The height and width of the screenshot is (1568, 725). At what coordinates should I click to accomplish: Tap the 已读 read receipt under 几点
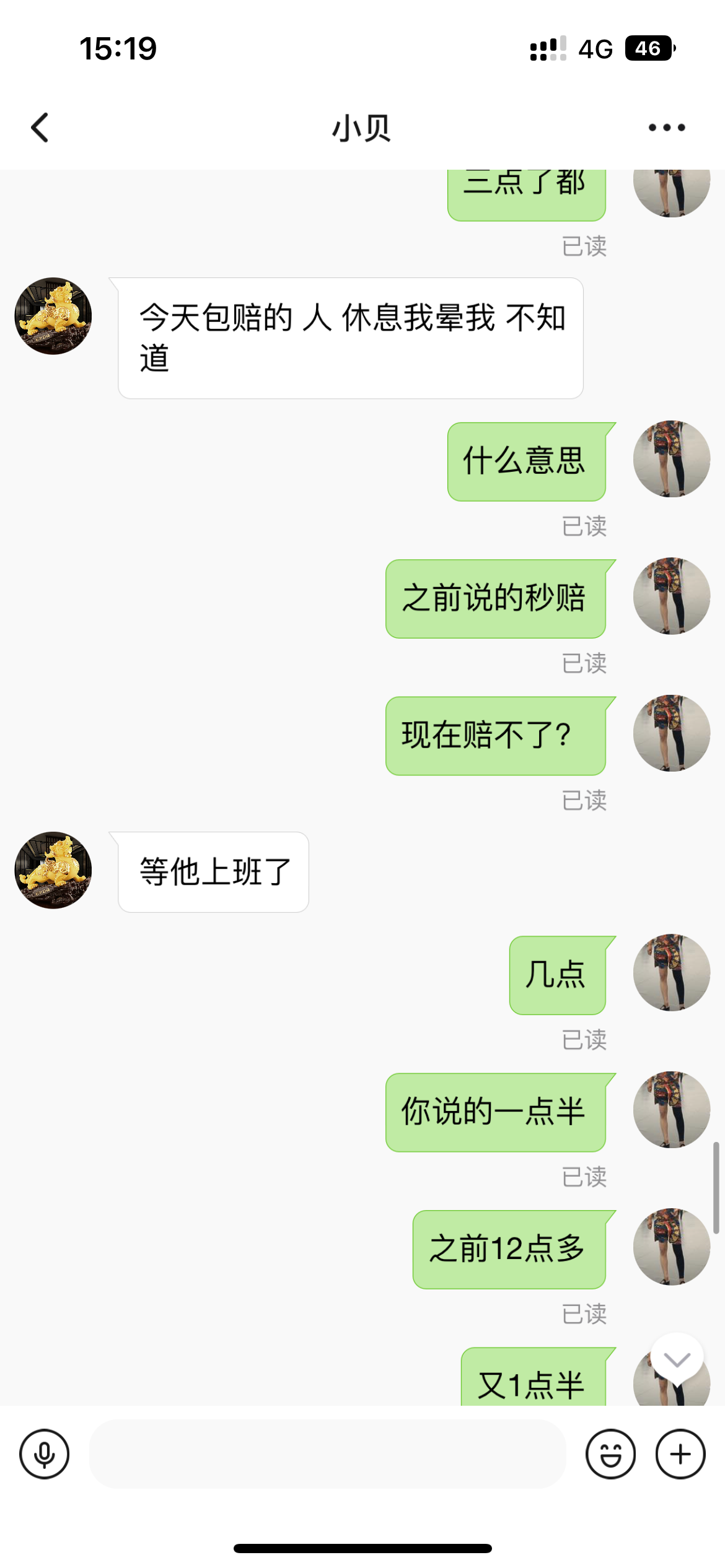click(585, 1038)
